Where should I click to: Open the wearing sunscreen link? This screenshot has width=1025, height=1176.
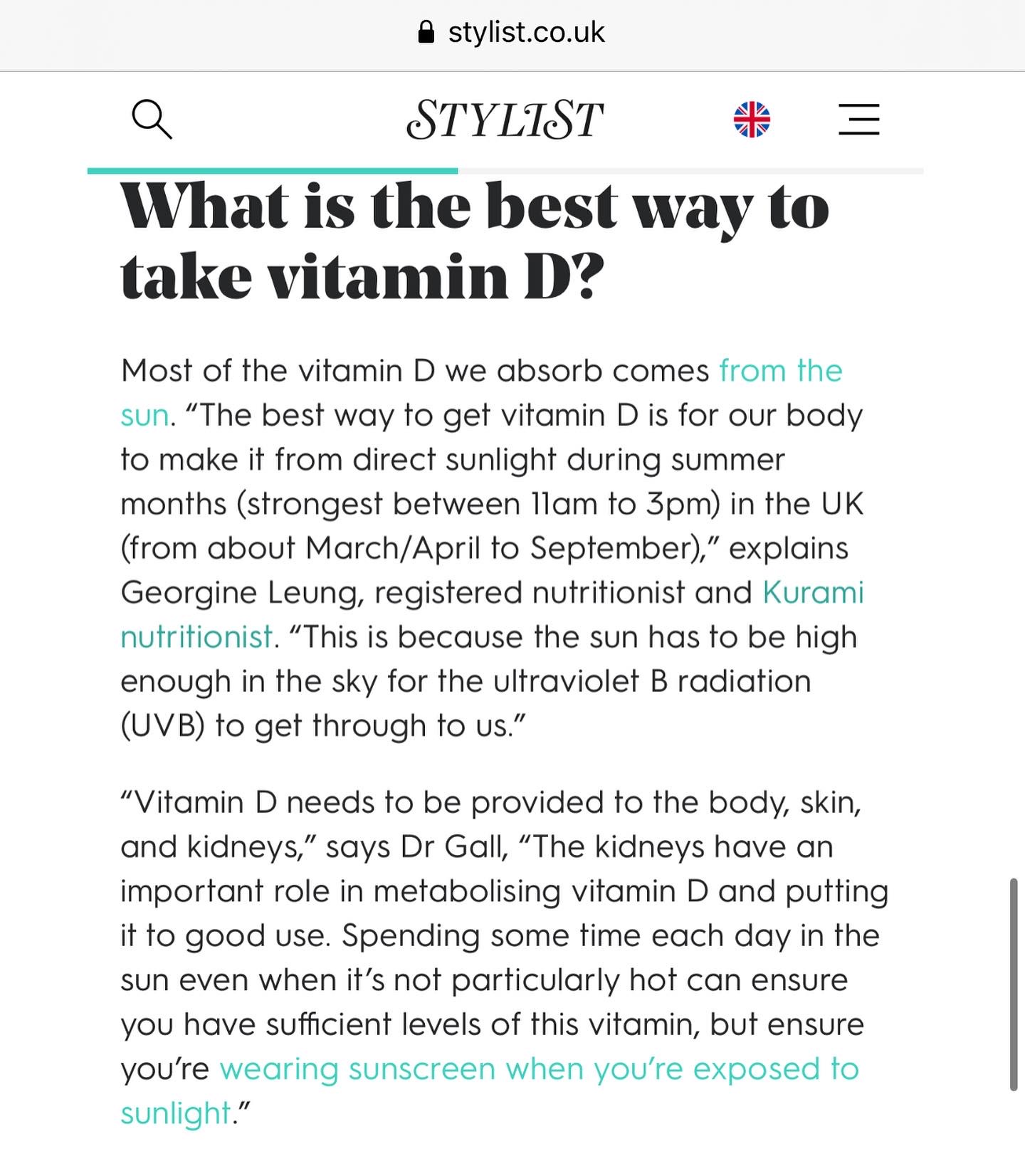[x=539, y=1069]
